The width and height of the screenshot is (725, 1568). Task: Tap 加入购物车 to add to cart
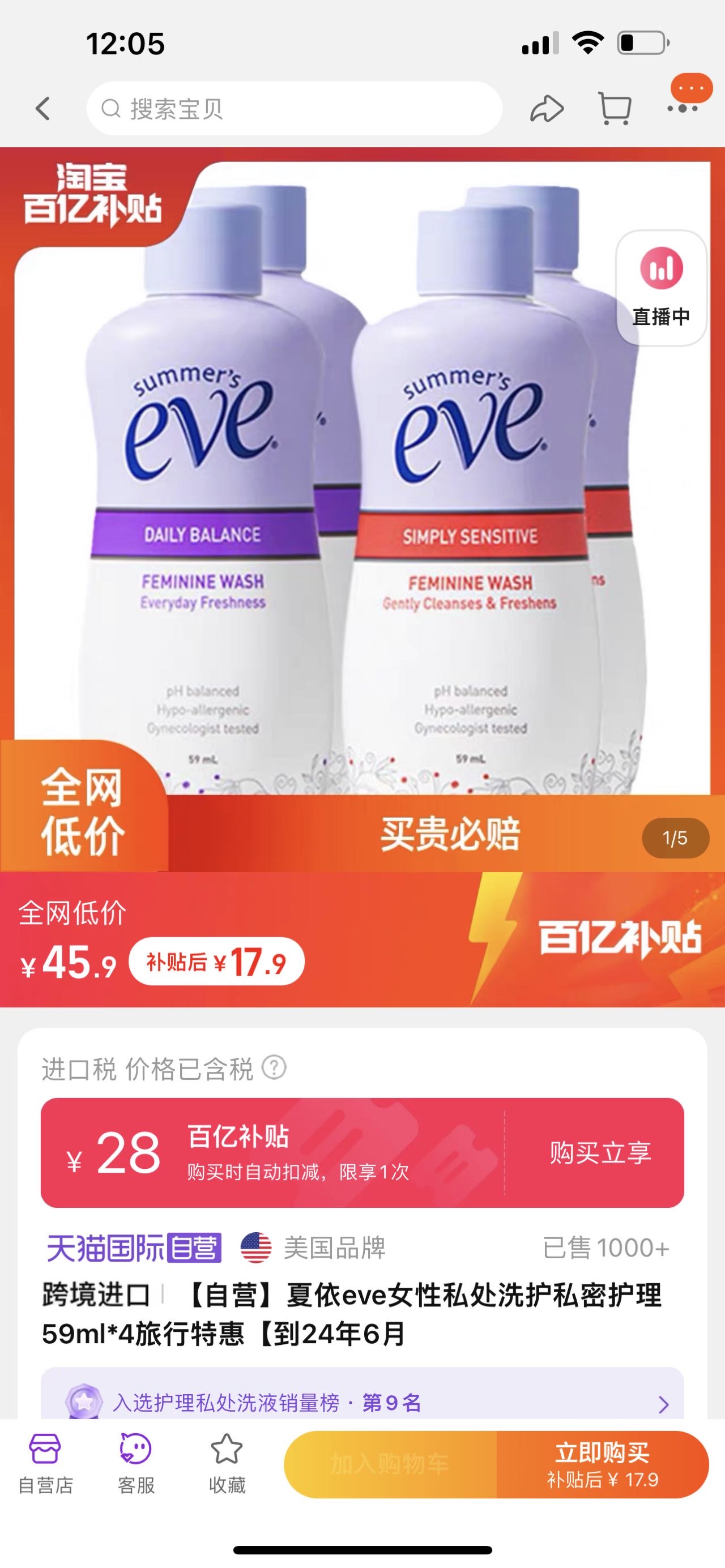pyautogui.click(x=390, y=1464)
